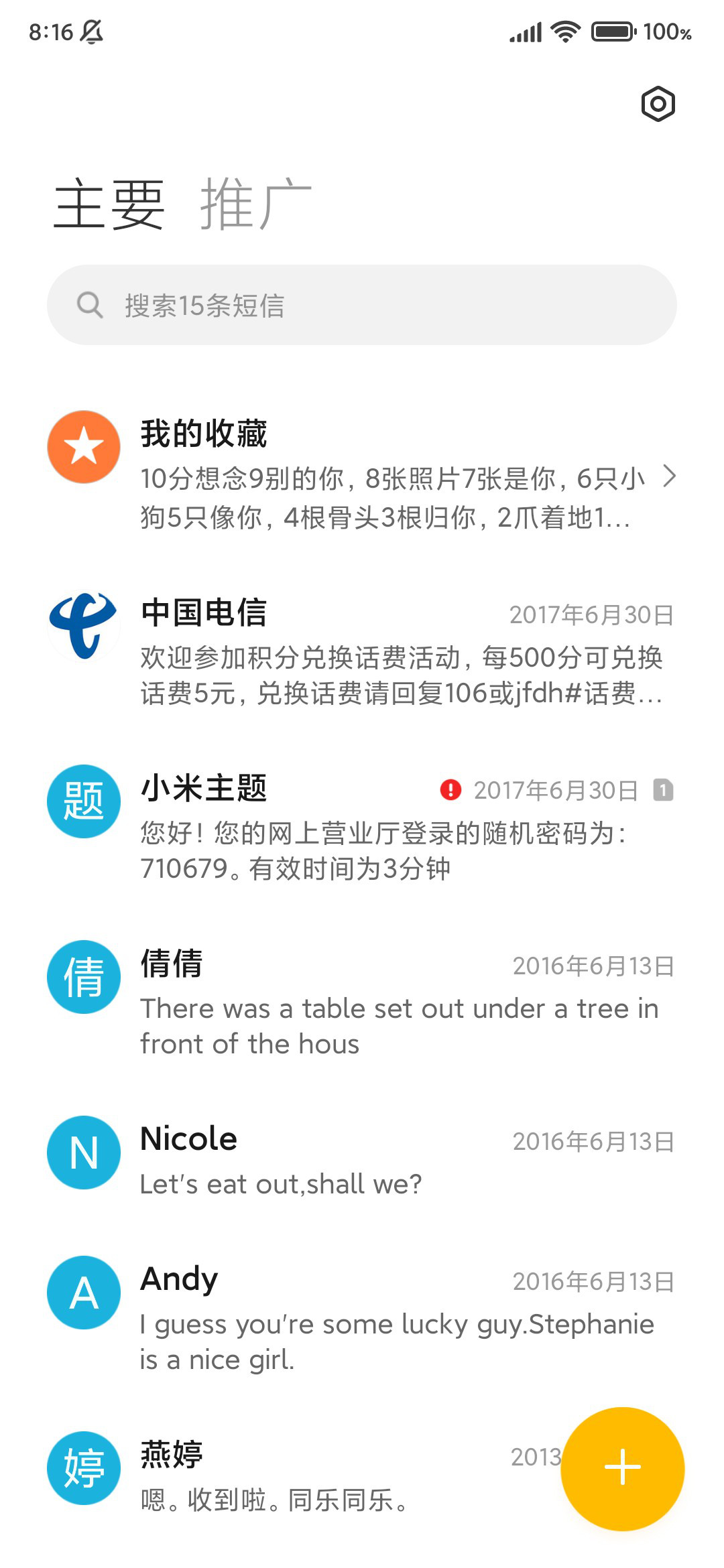
Task: Open the settings hexagon icon
Action: tap(658, 104)
